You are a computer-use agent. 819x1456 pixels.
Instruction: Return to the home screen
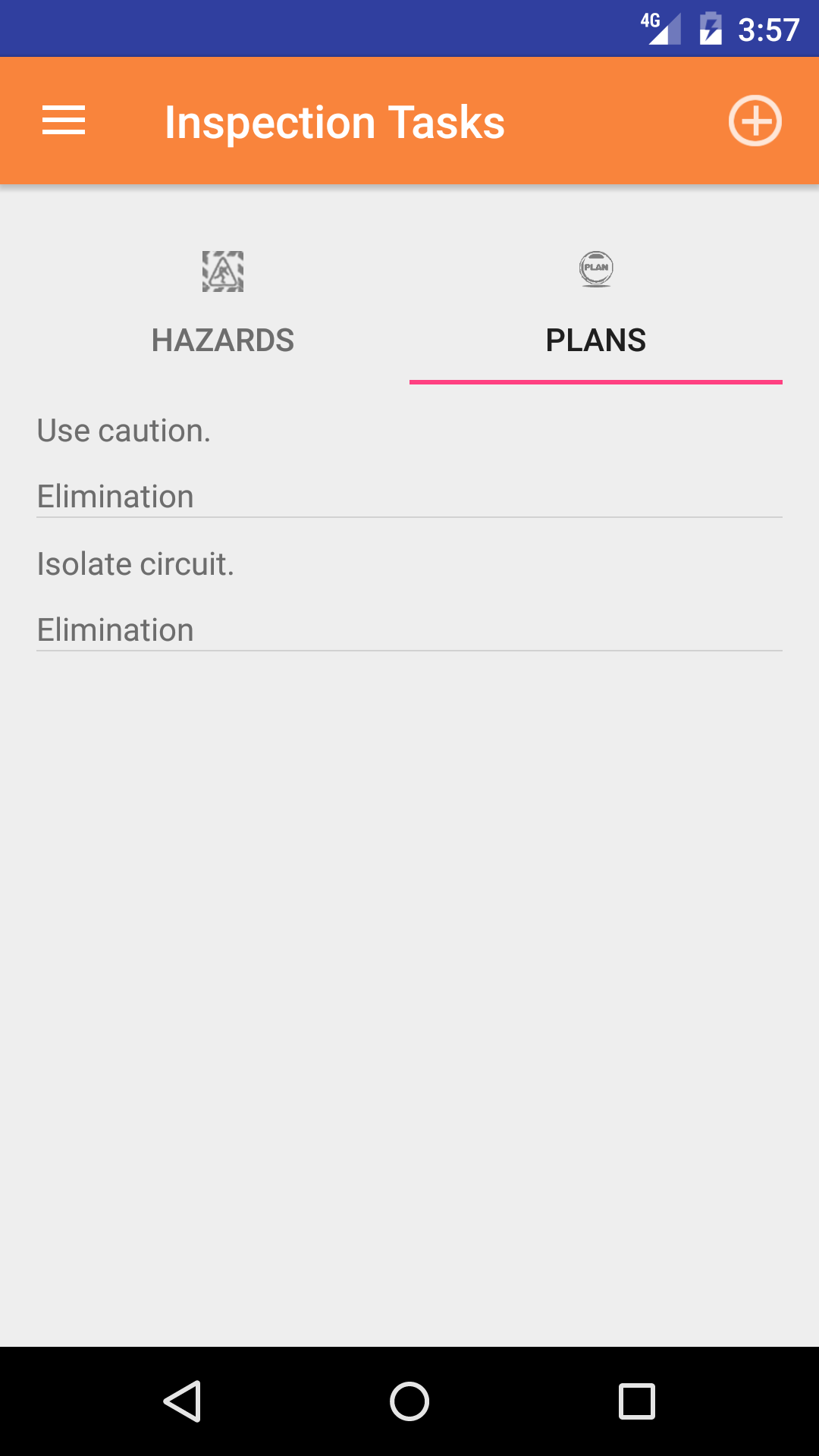point(409,1401)
